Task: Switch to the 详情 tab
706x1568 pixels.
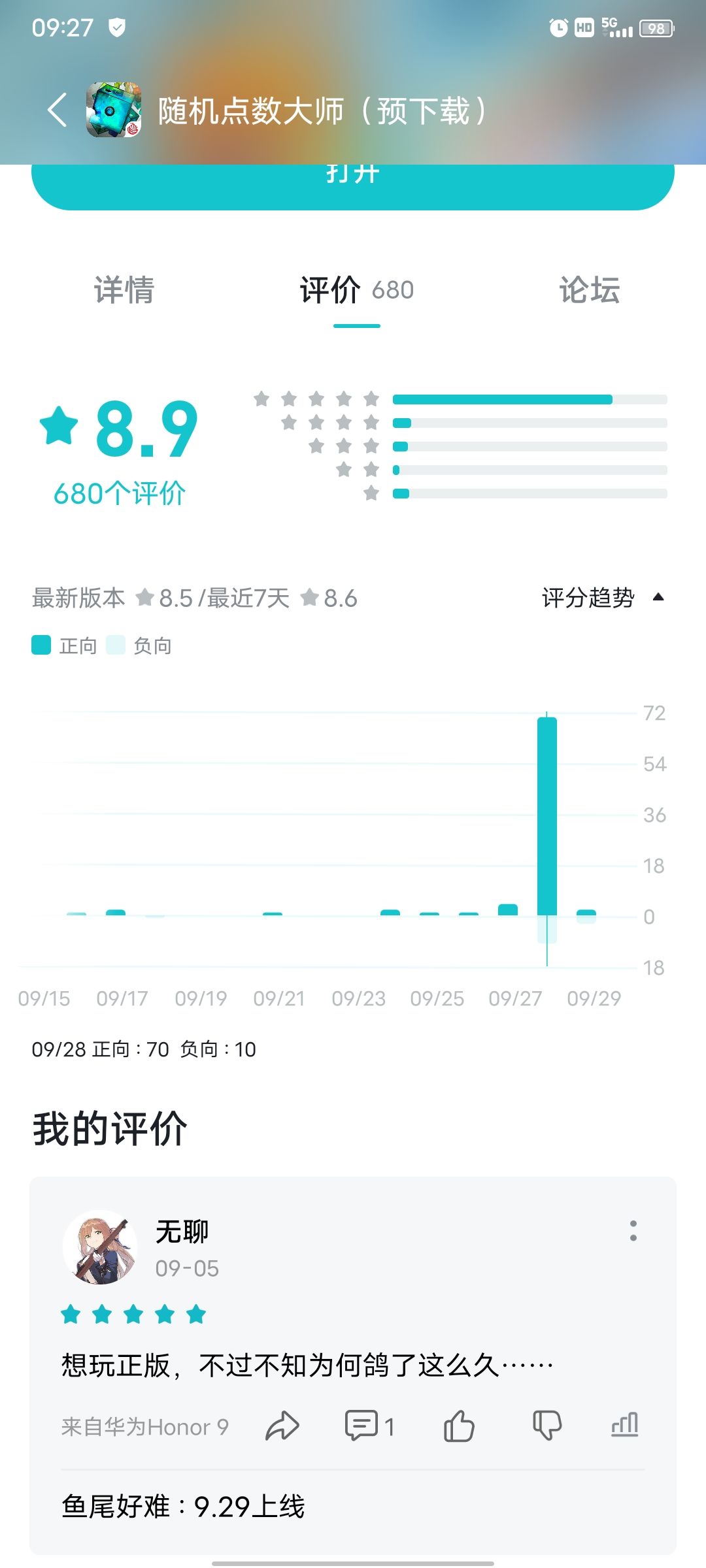Action: (124, 290)
